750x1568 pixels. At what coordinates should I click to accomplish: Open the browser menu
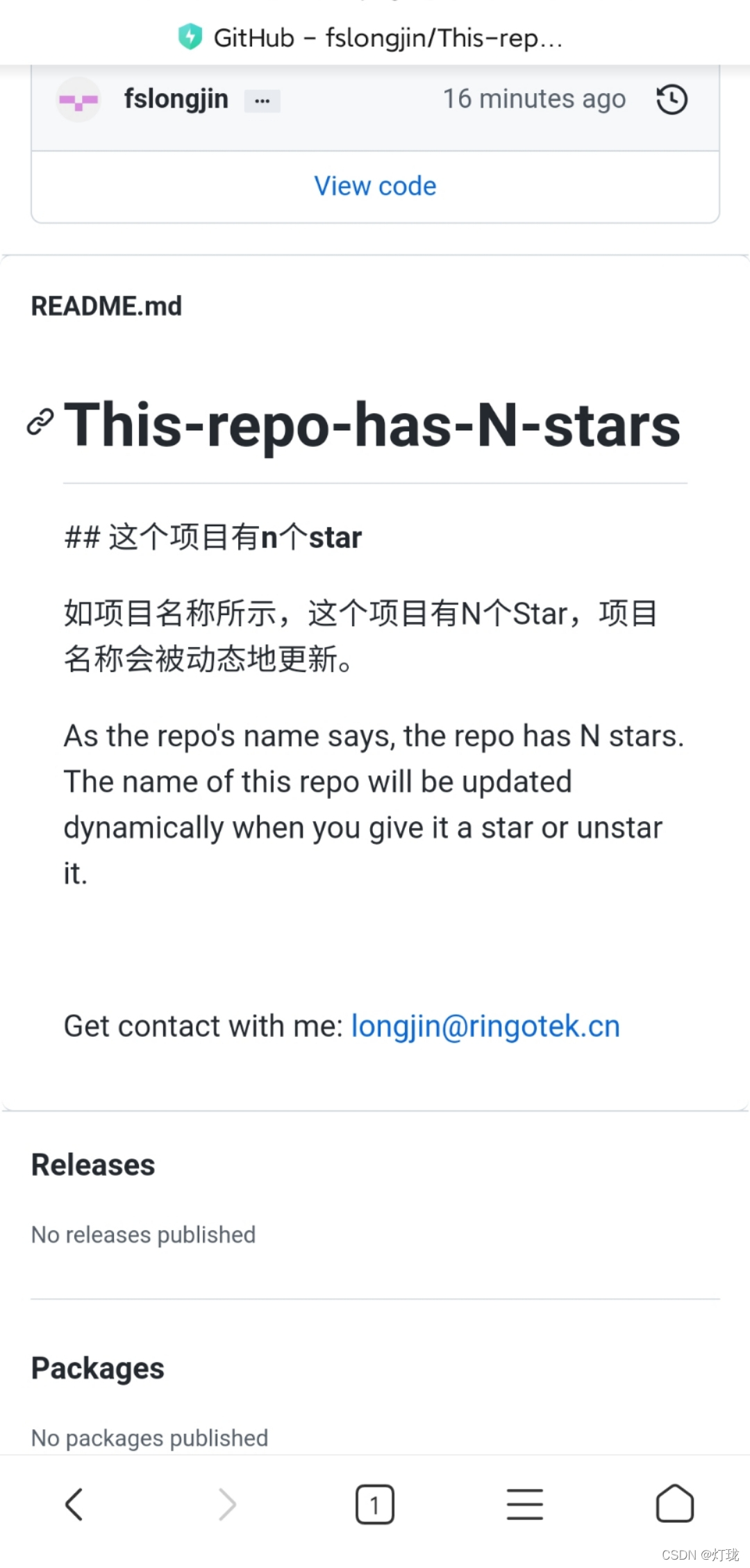tap(524, 1504)
